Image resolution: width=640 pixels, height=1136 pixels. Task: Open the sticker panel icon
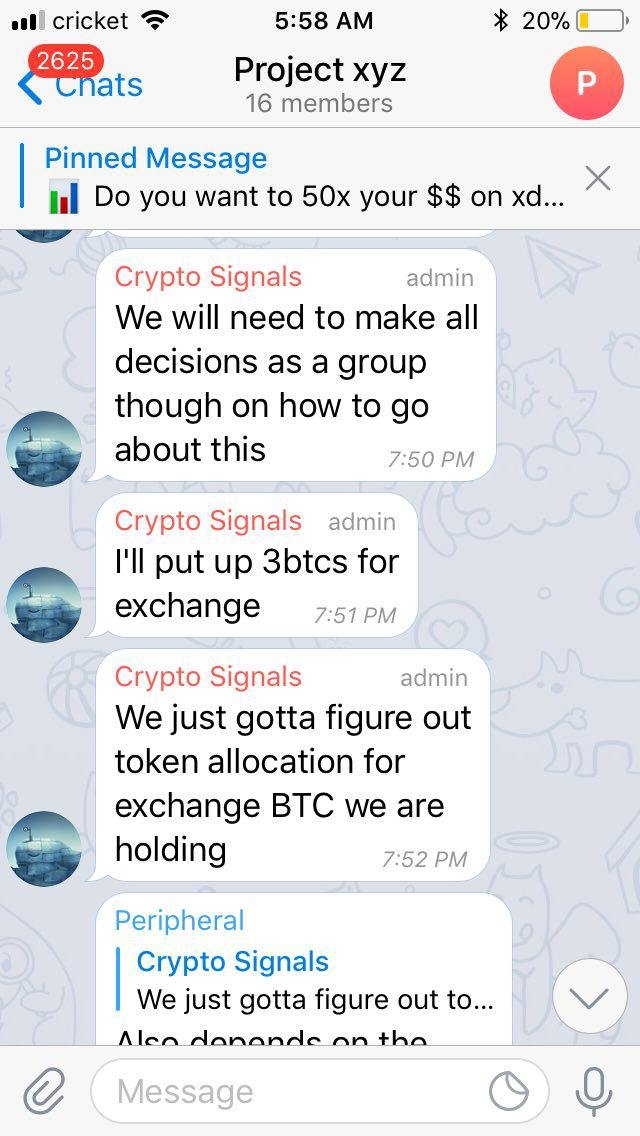pyautogui.click(x=509, y=1092)
